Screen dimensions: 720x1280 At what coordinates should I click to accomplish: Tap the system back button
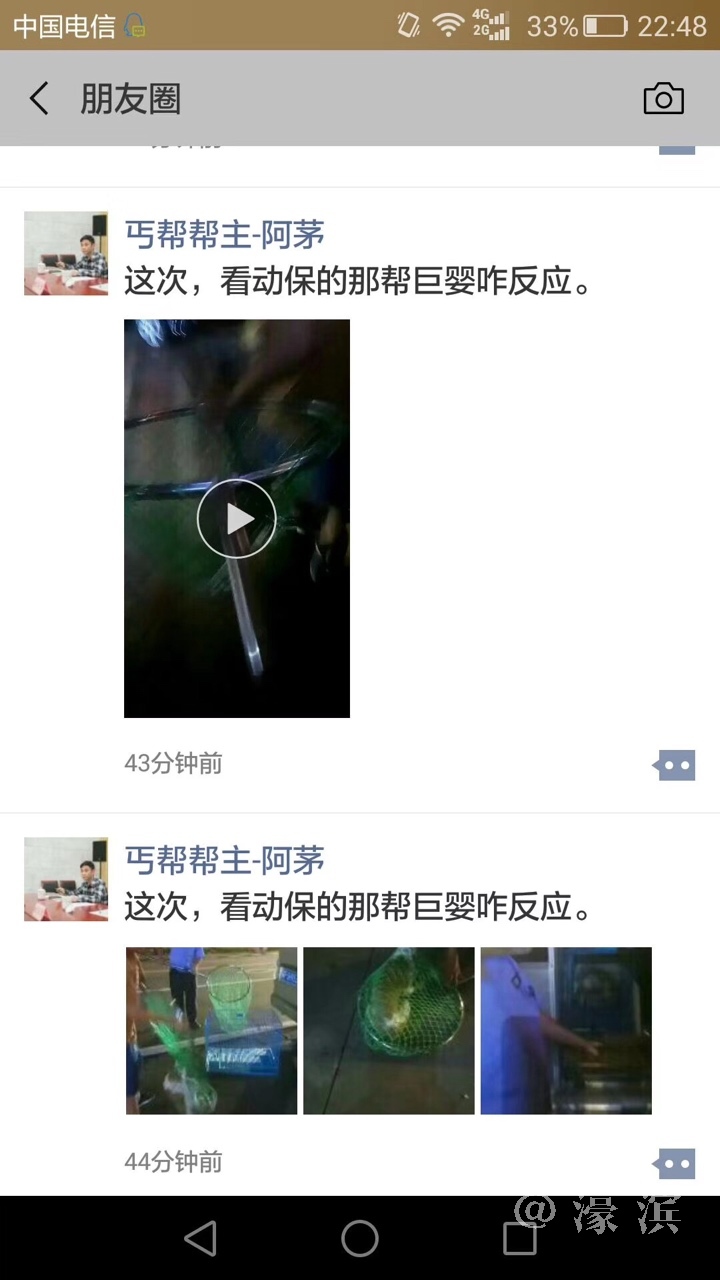(201, 1238)
